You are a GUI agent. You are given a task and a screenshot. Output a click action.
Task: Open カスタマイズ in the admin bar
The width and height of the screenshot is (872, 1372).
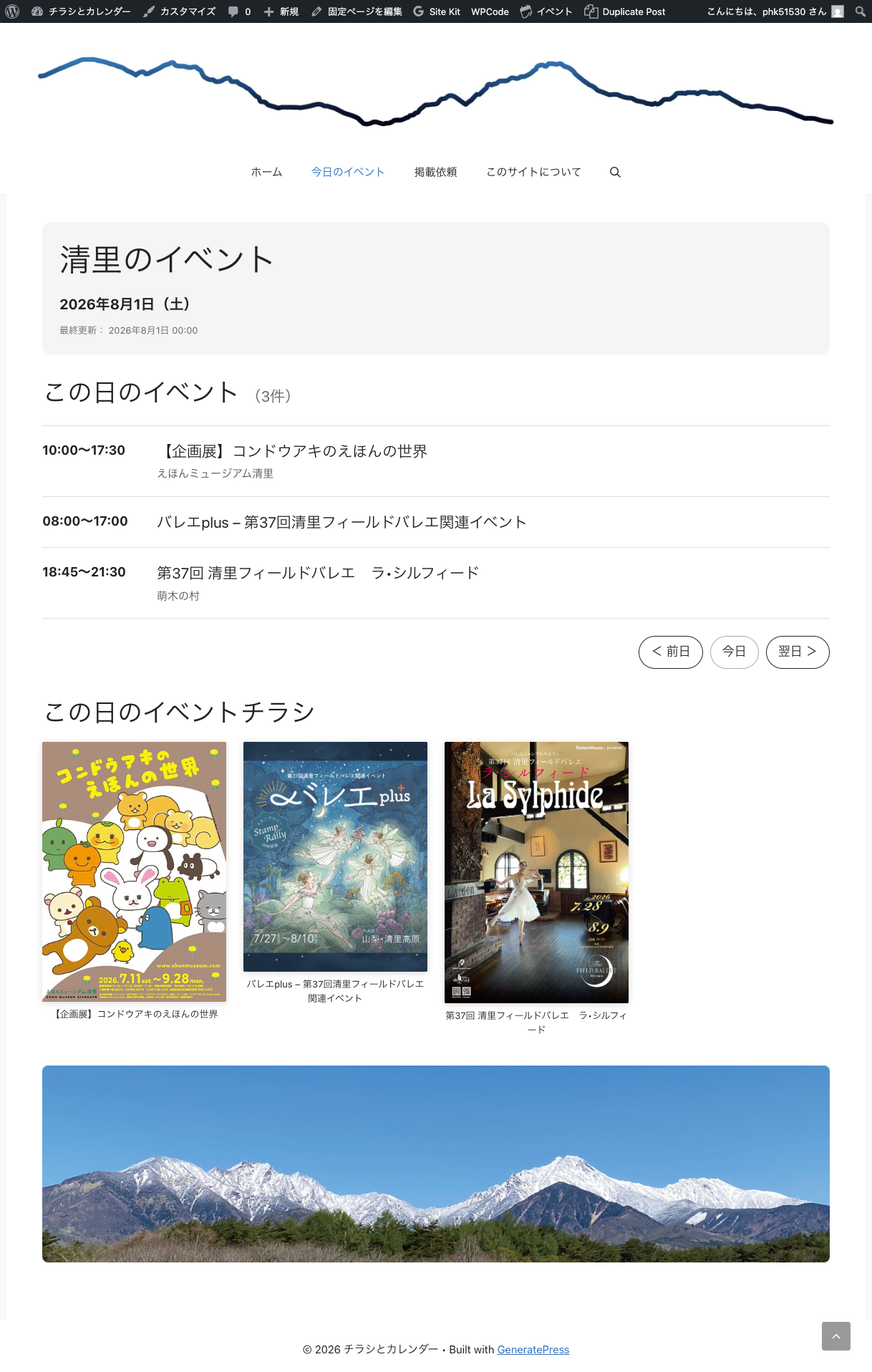pyautogui.click(x=179, y=11)
